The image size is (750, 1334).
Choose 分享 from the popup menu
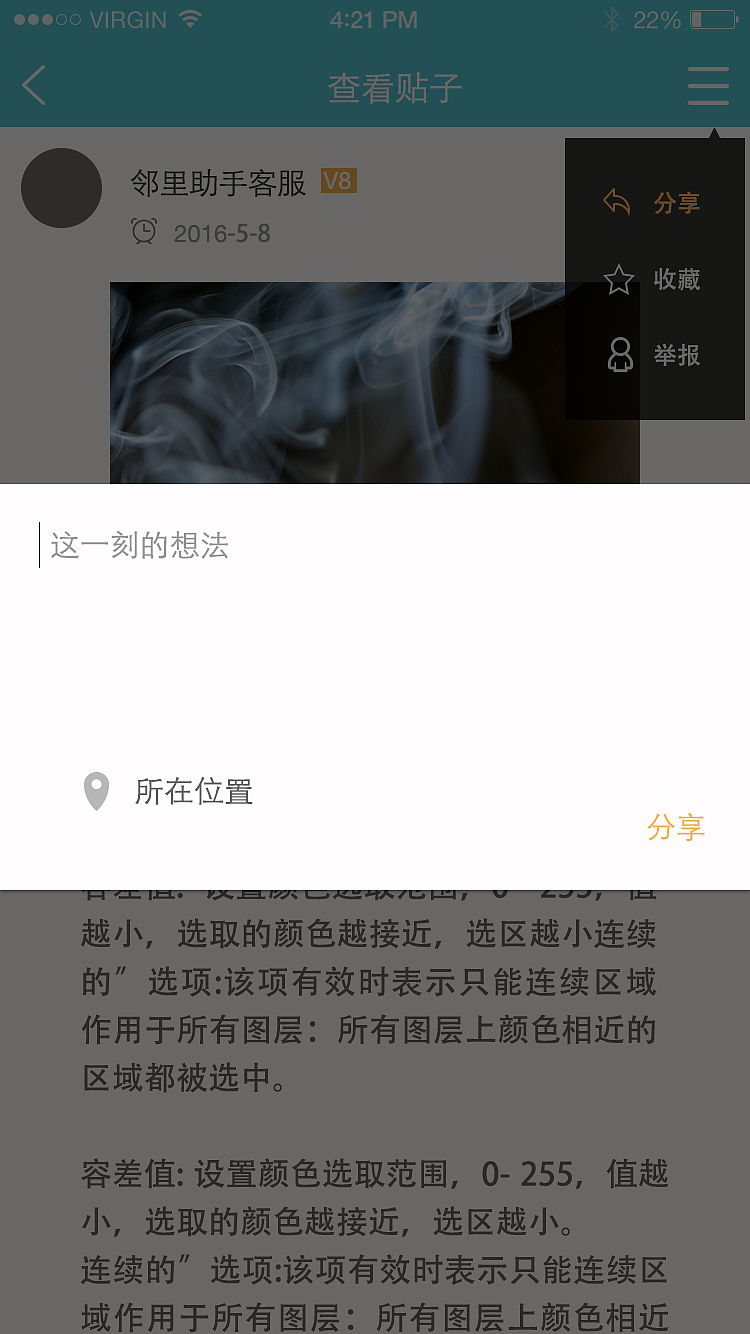click(x=676, y=201)
